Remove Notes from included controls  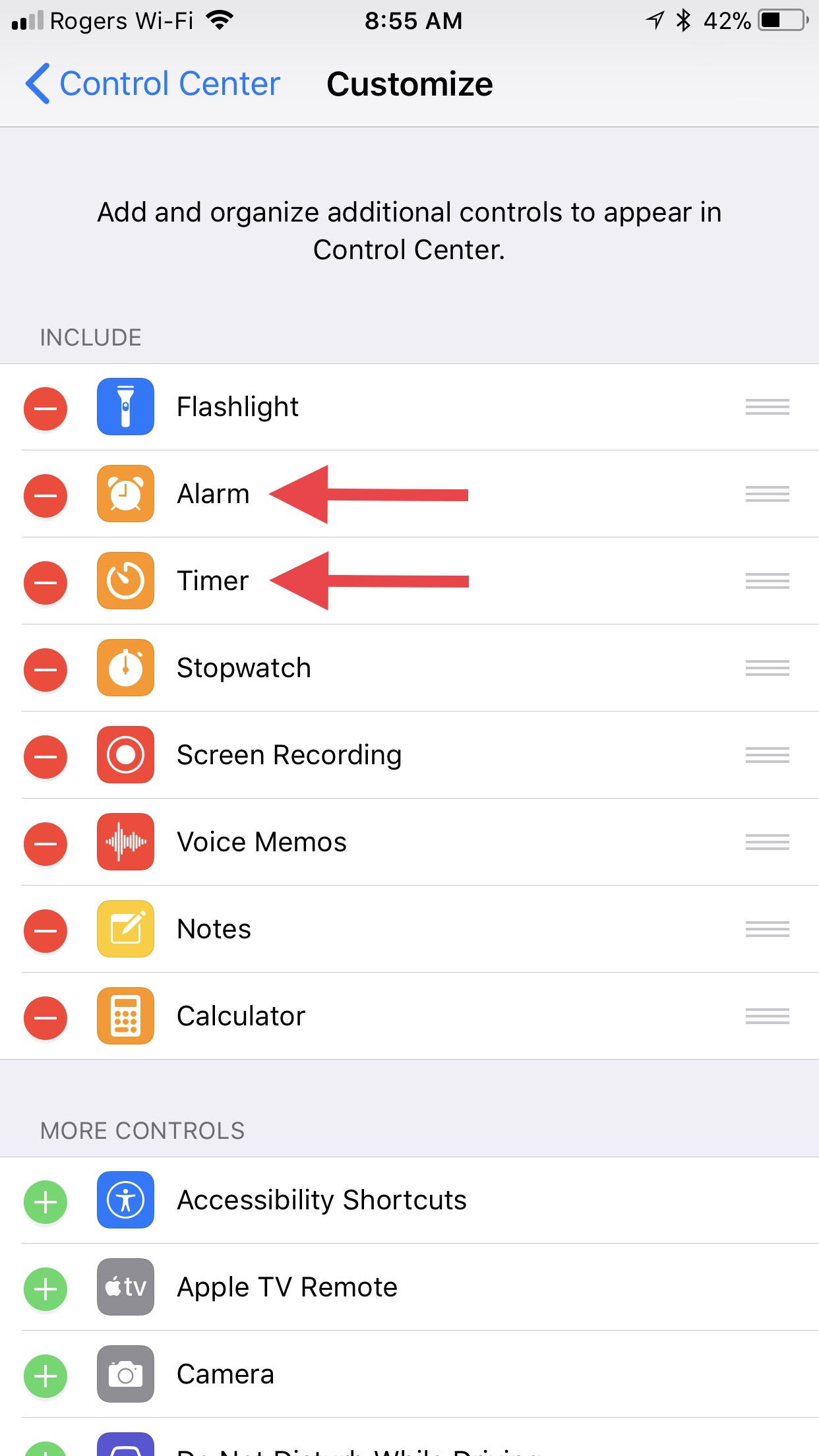coord(45,930)
